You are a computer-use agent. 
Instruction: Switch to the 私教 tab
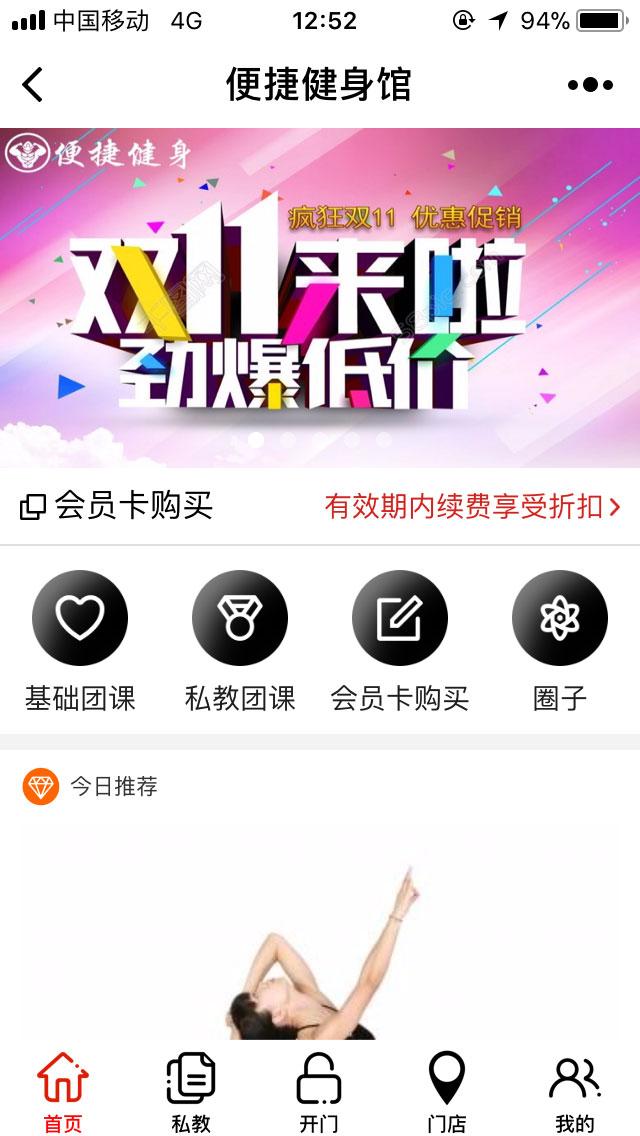pyautogui.click(x=191, y=1092)
